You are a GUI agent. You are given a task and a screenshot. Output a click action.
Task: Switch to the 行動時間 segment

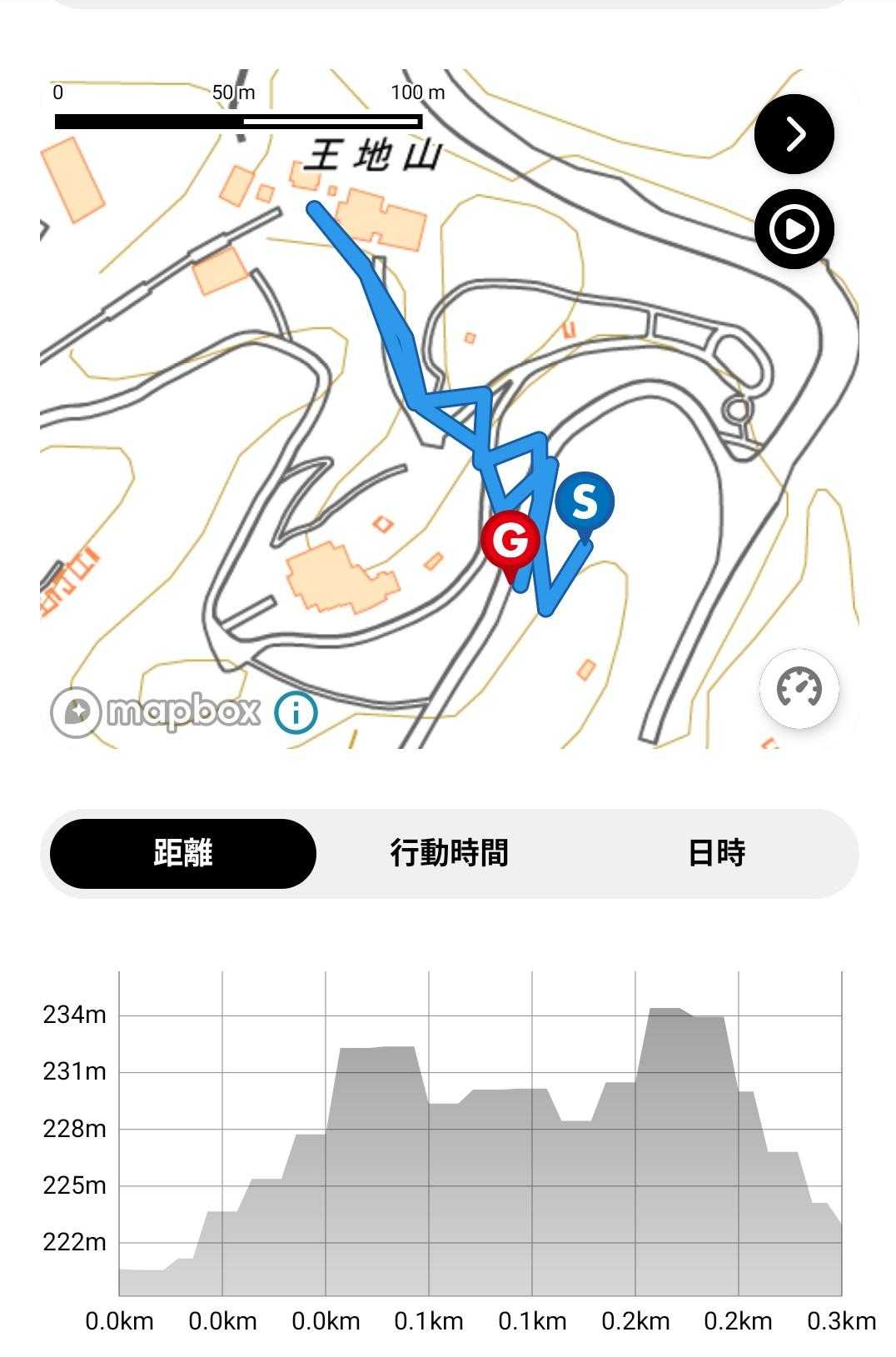pos(449,853)
